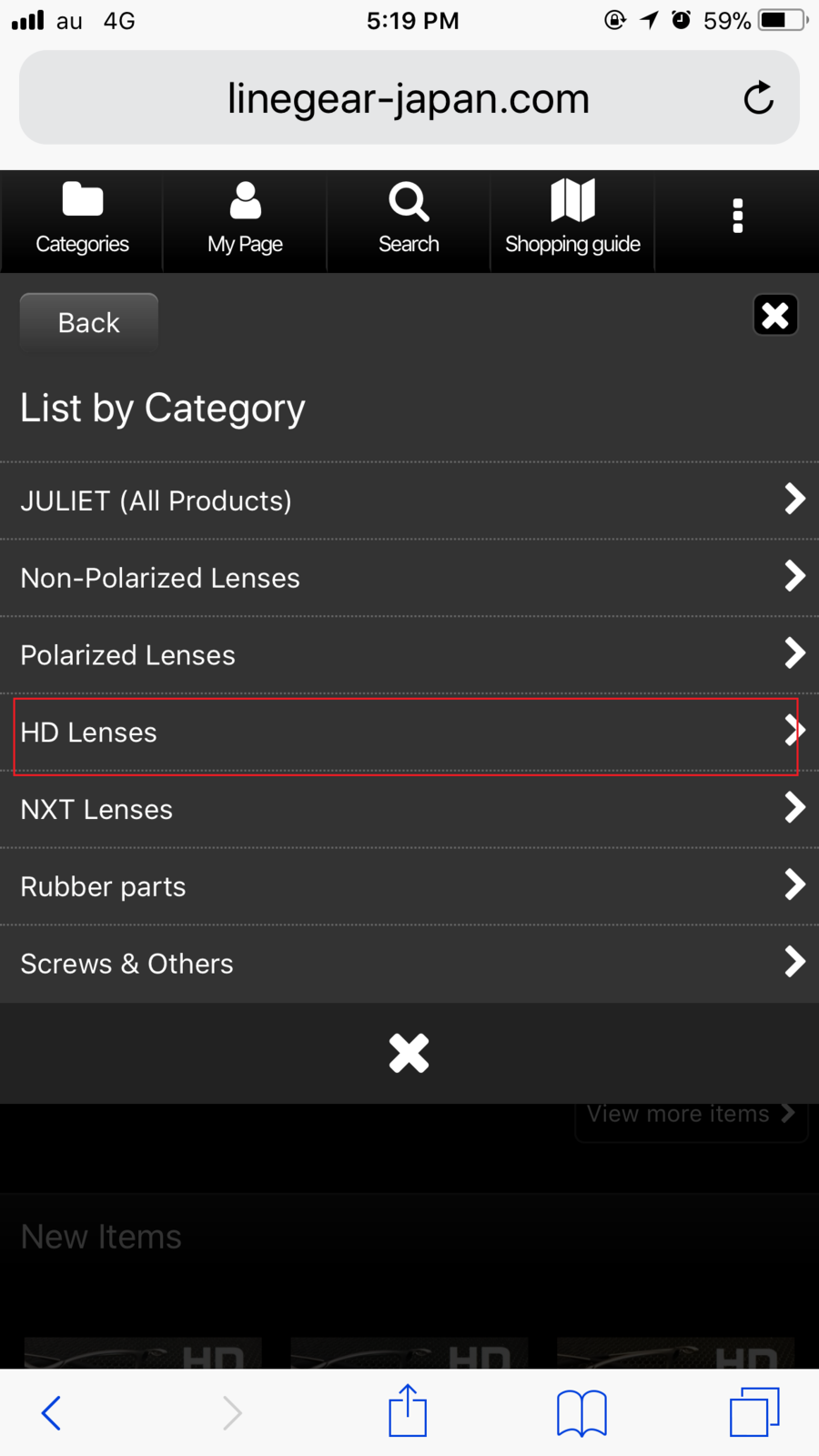Open the Shopping guide
Screen dimensions: 819x1456
tap(572, 220)
